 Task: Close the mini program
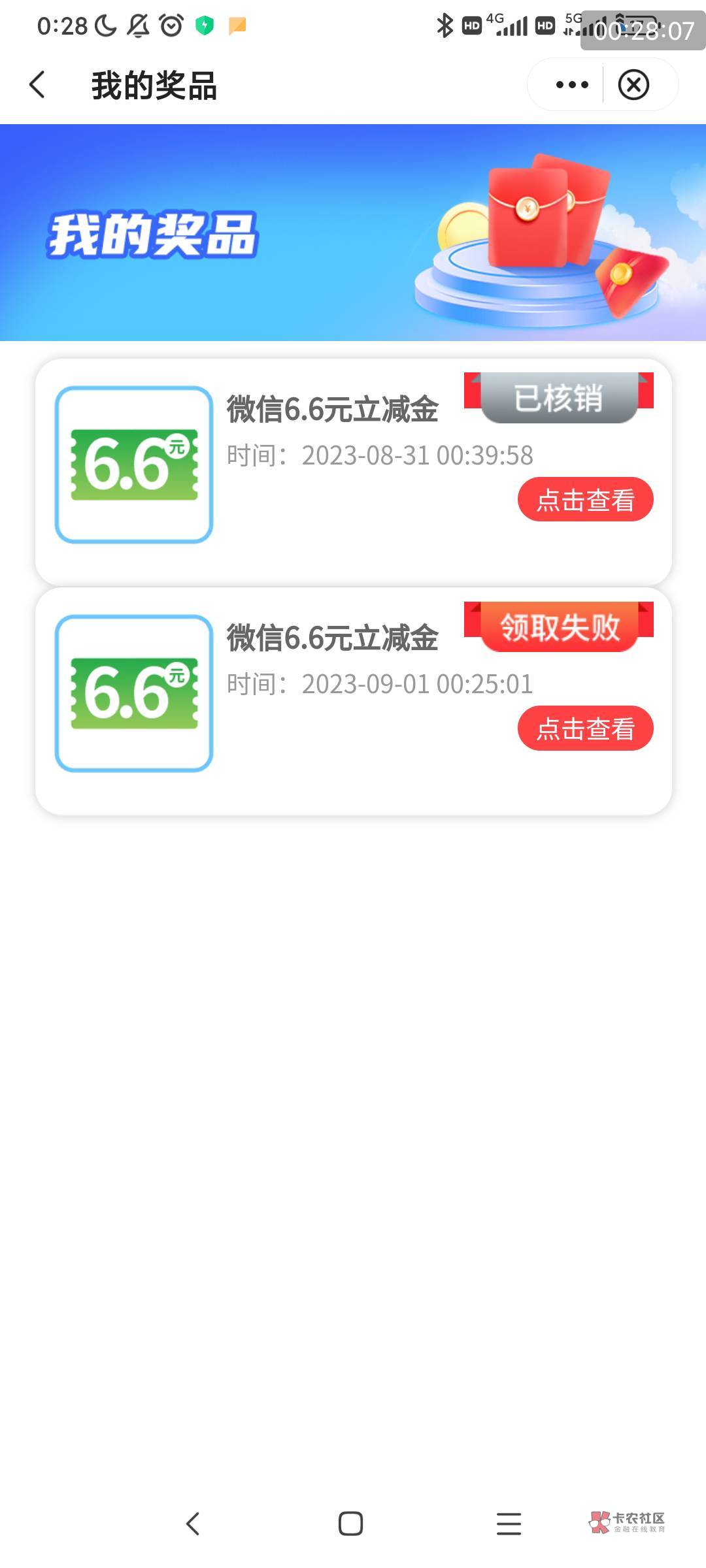point(633,85)
